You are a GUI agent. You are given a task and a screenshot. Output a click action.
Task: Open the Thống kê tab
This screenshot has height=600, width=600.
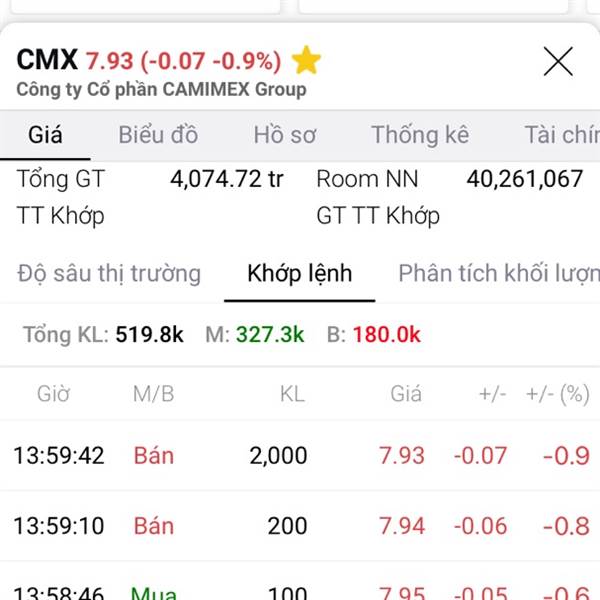click(420, 135)
